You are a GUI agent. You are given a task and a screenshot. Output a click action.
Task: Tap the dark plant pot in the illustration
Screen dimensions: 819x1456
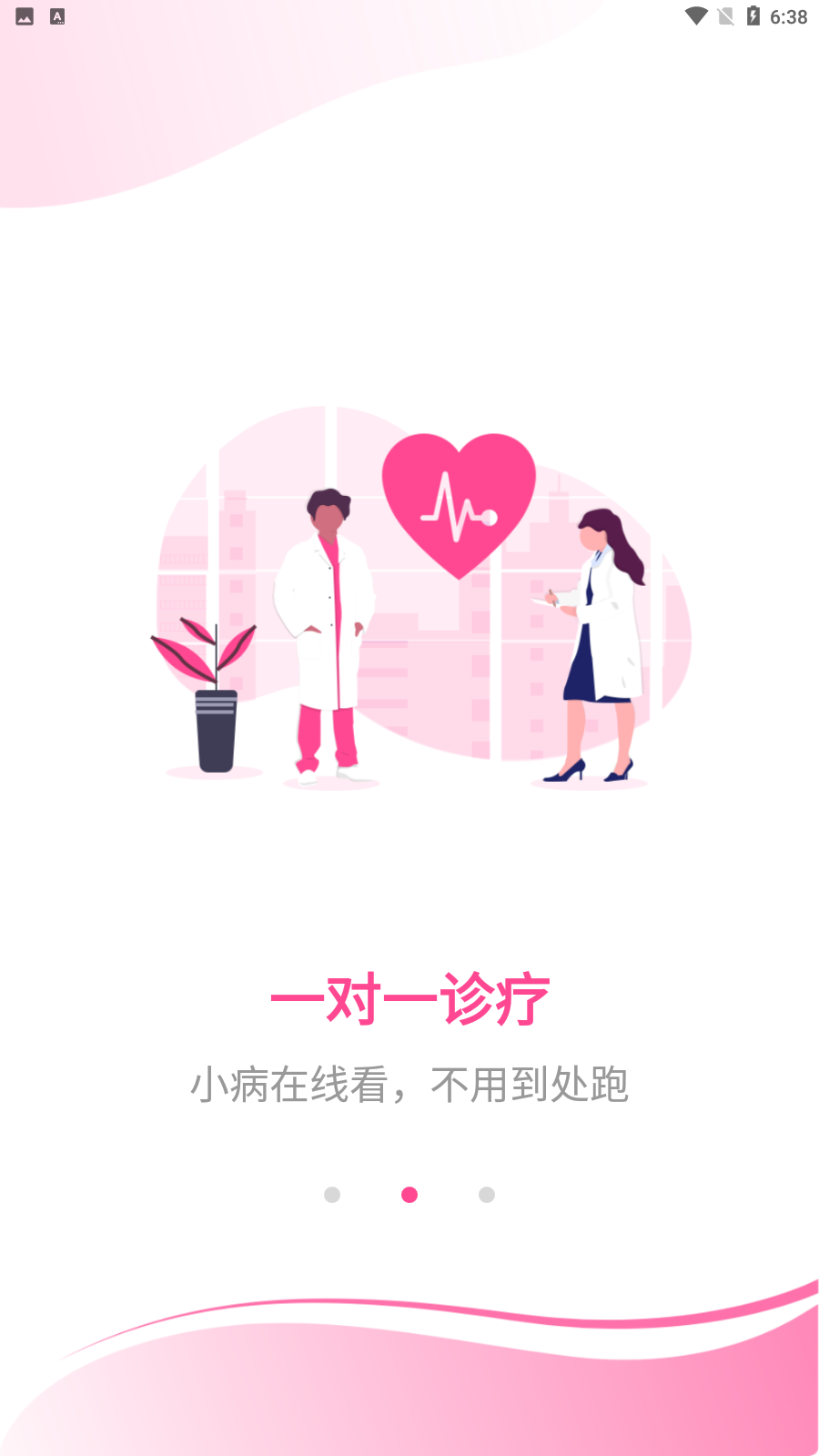point(214,733)
